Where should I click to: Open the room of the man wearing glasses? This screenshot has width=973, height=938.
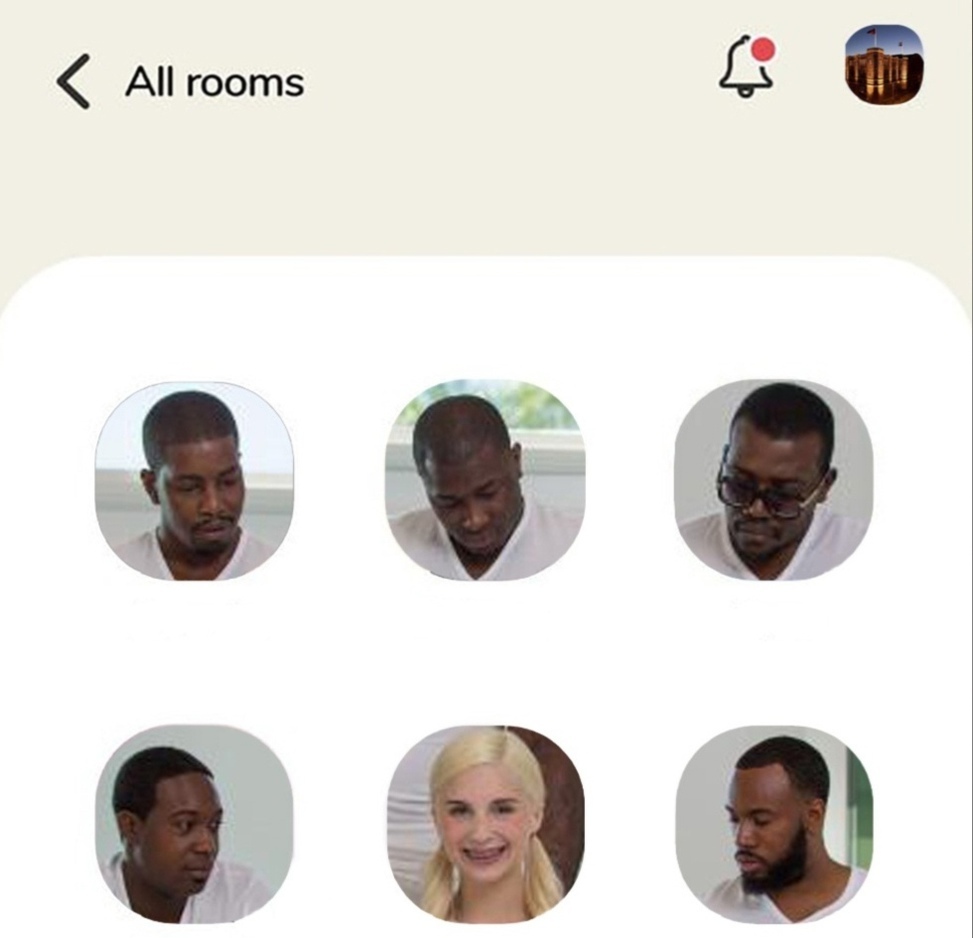click(x=773, y=480)
